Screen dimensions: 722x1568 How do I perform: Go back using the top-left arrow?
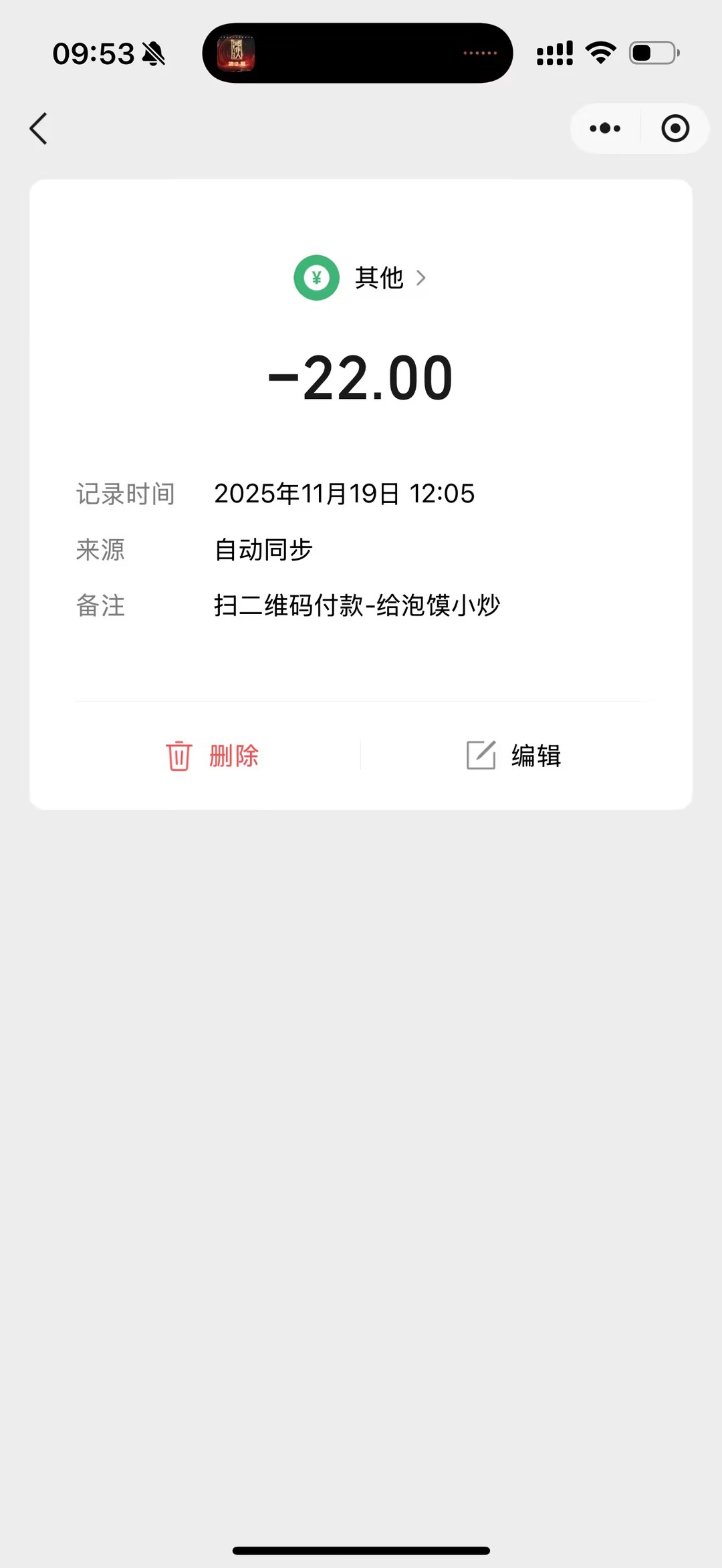[x=39, y=128]
